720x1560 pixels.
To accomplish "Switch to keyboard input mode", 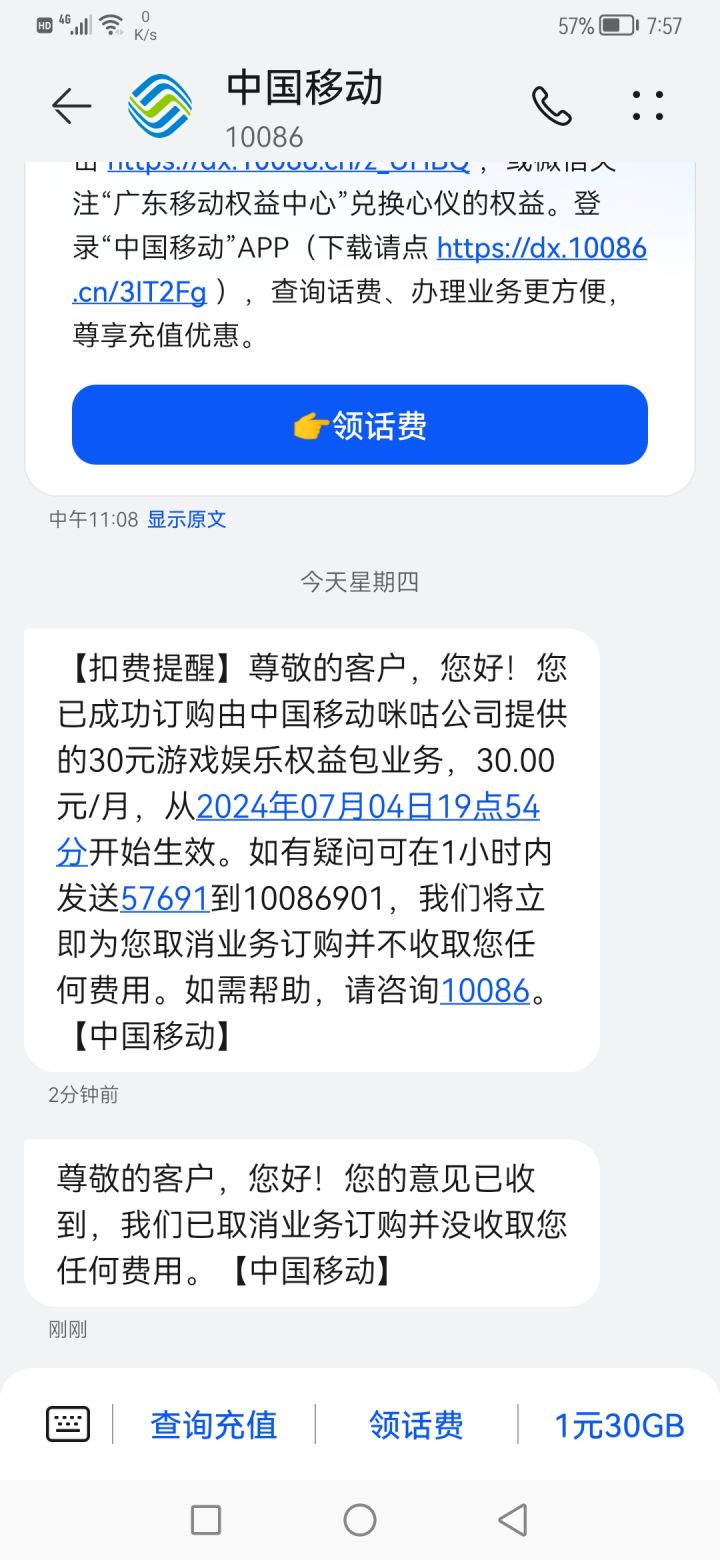I will (x=68, y=1424).
